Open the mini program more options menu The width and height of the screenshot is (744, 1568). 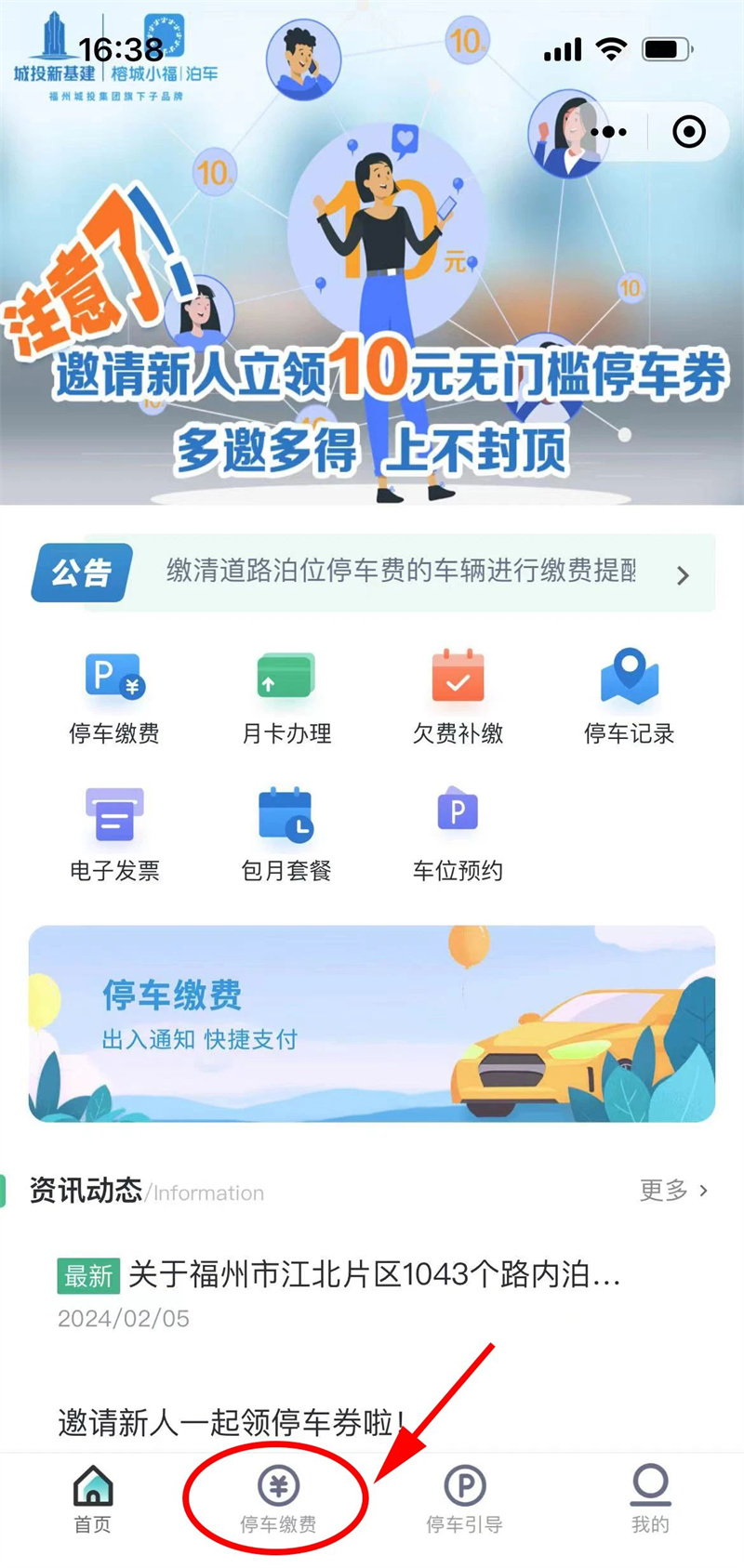pos(609,132)
